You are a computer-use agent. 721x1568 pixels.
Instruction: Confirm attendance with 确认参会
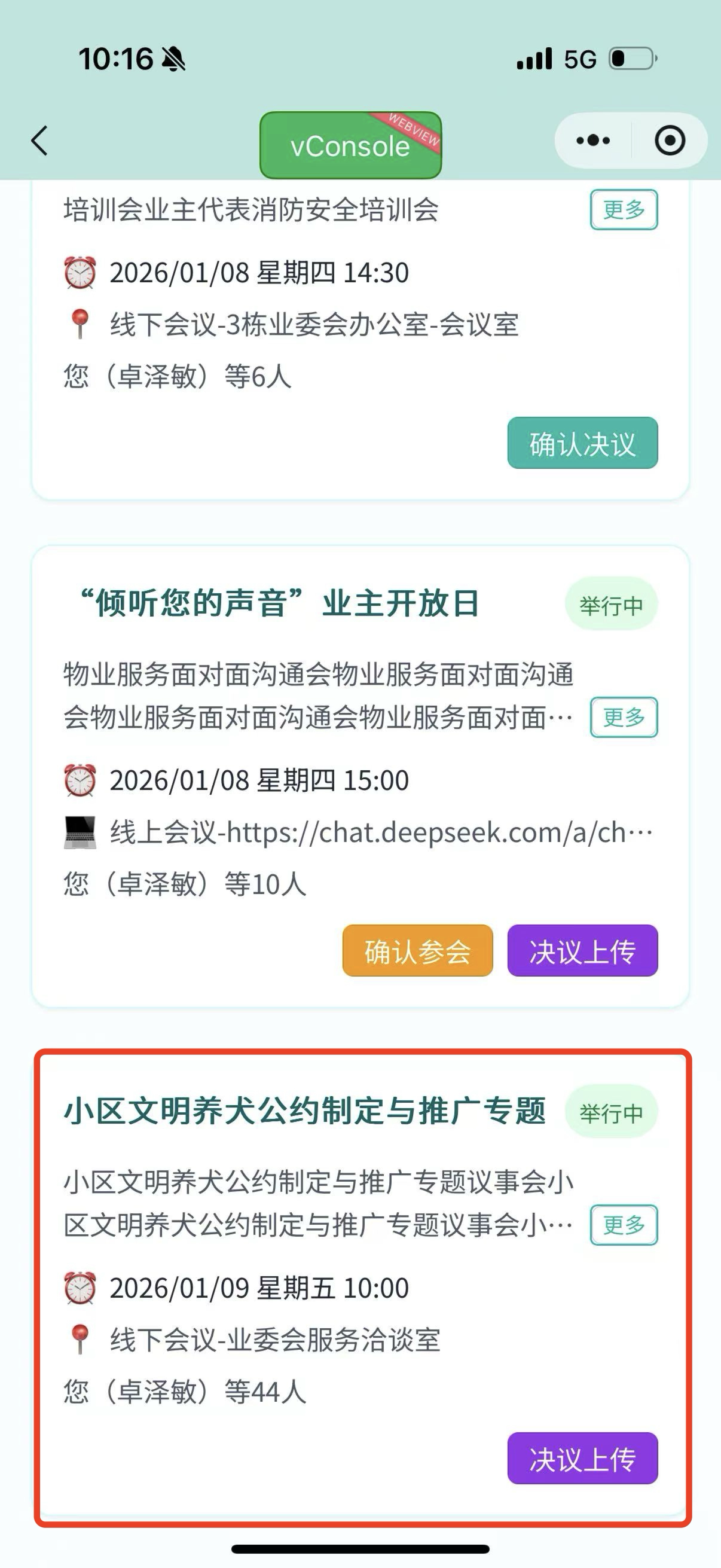pos(417,951)
